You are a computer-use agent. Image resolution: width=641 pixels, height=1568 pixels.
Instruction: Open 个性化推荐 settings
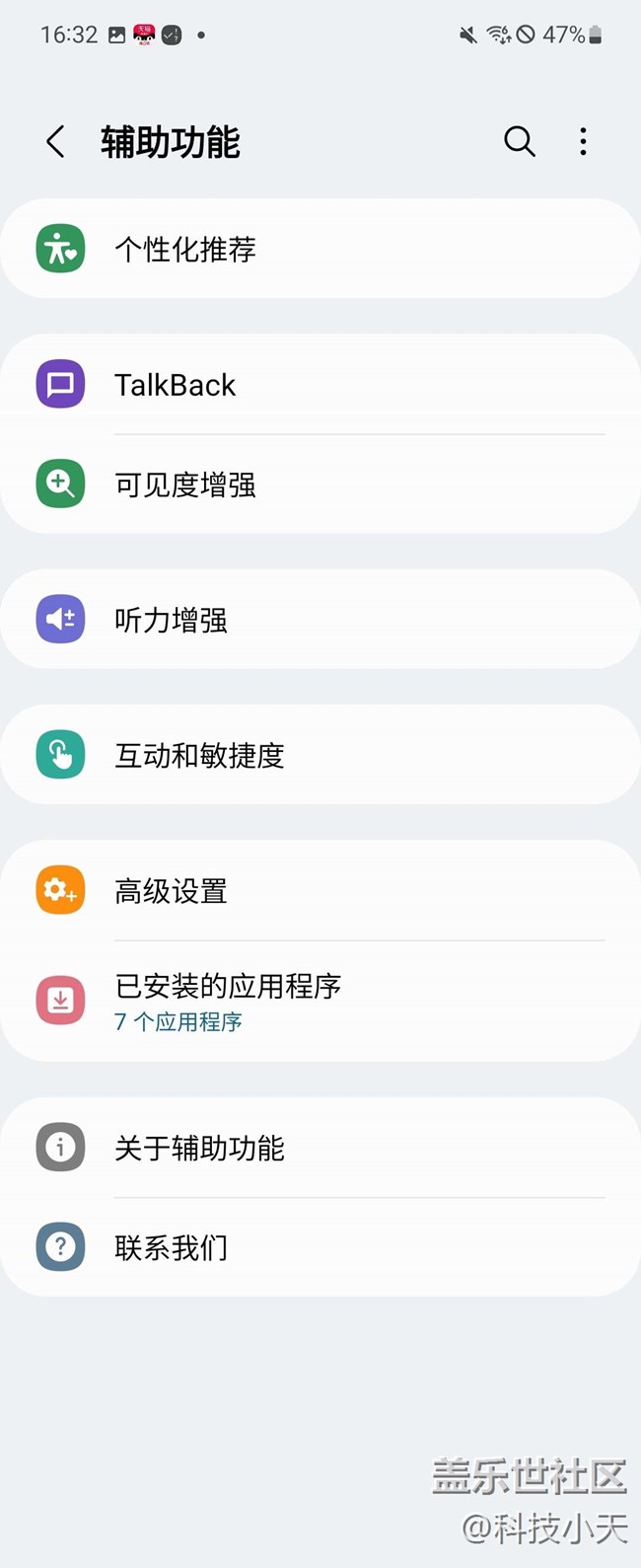click(x=320, y=249)
